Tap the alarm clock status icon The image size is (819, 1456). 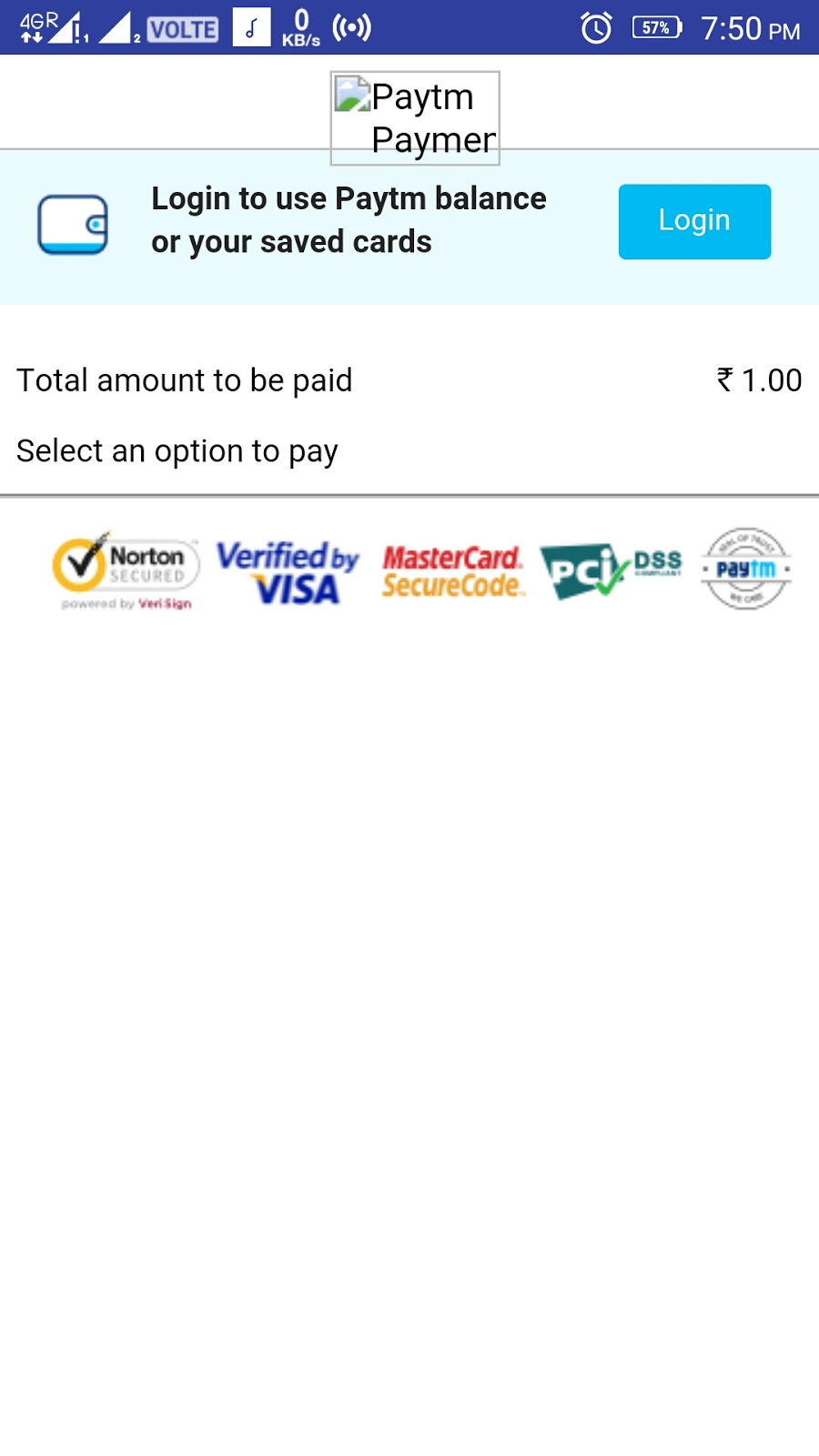click(x=594, y=28)
